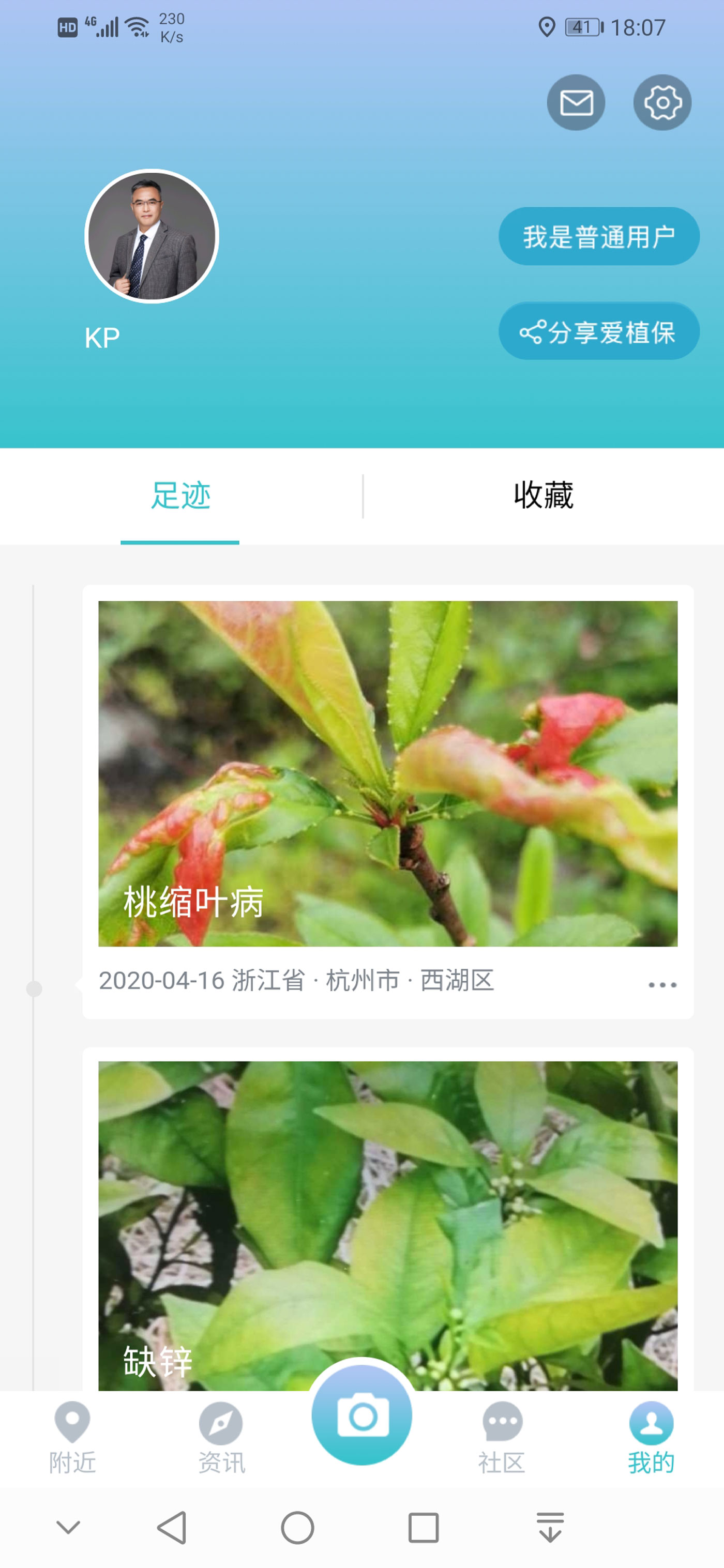Go to the 资讯 tab
Image resolution: width=724 pixels, height=1568 pixels.
tap(222, 1437)
